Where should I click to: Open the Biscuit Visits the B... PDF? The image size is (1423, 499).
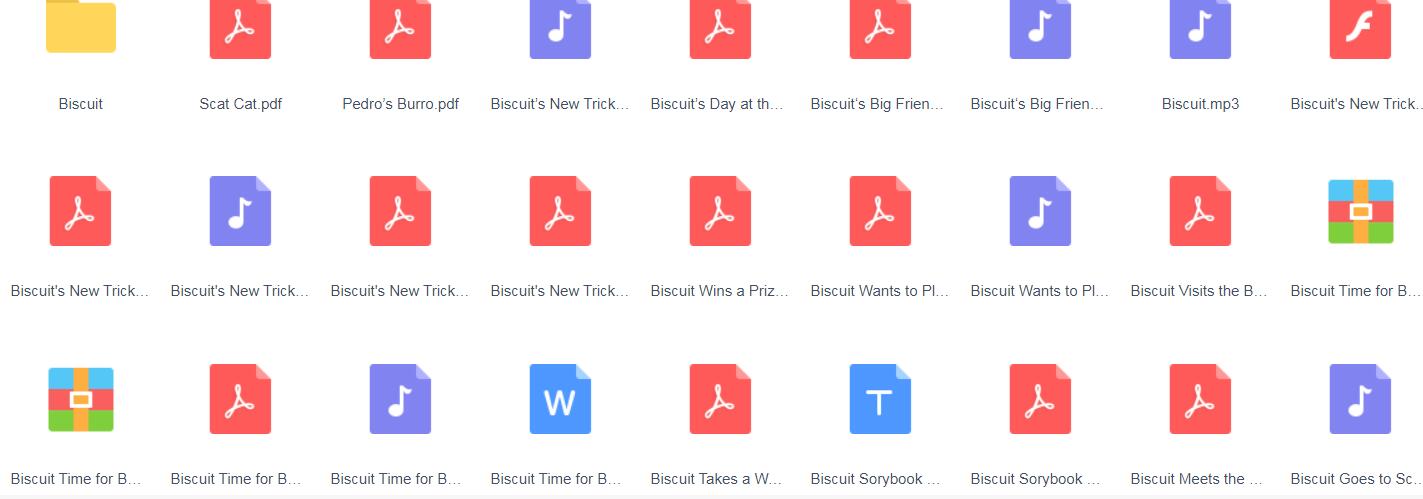pyautogui.click(x=1200, y=211)
